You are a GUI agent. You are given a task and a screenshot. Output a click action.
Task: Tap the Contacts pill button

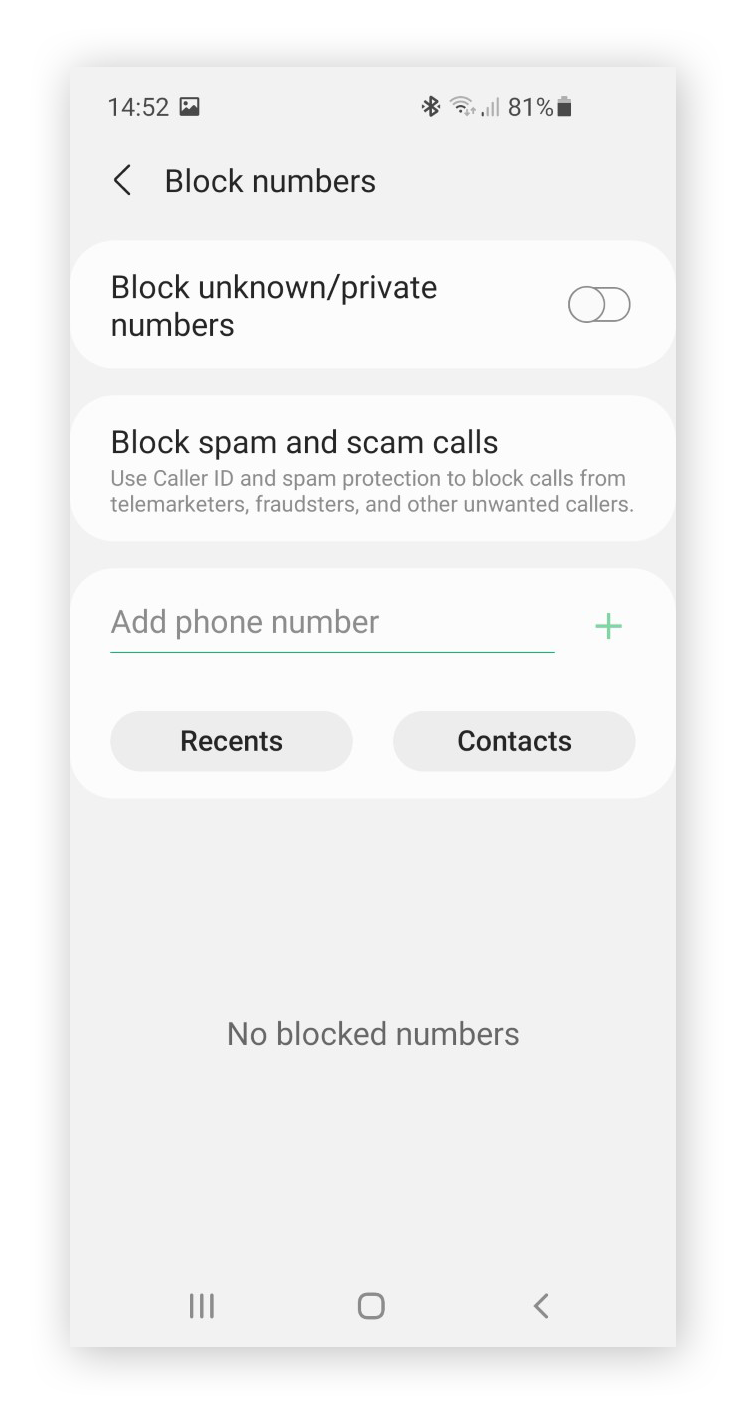pos(513,740)
